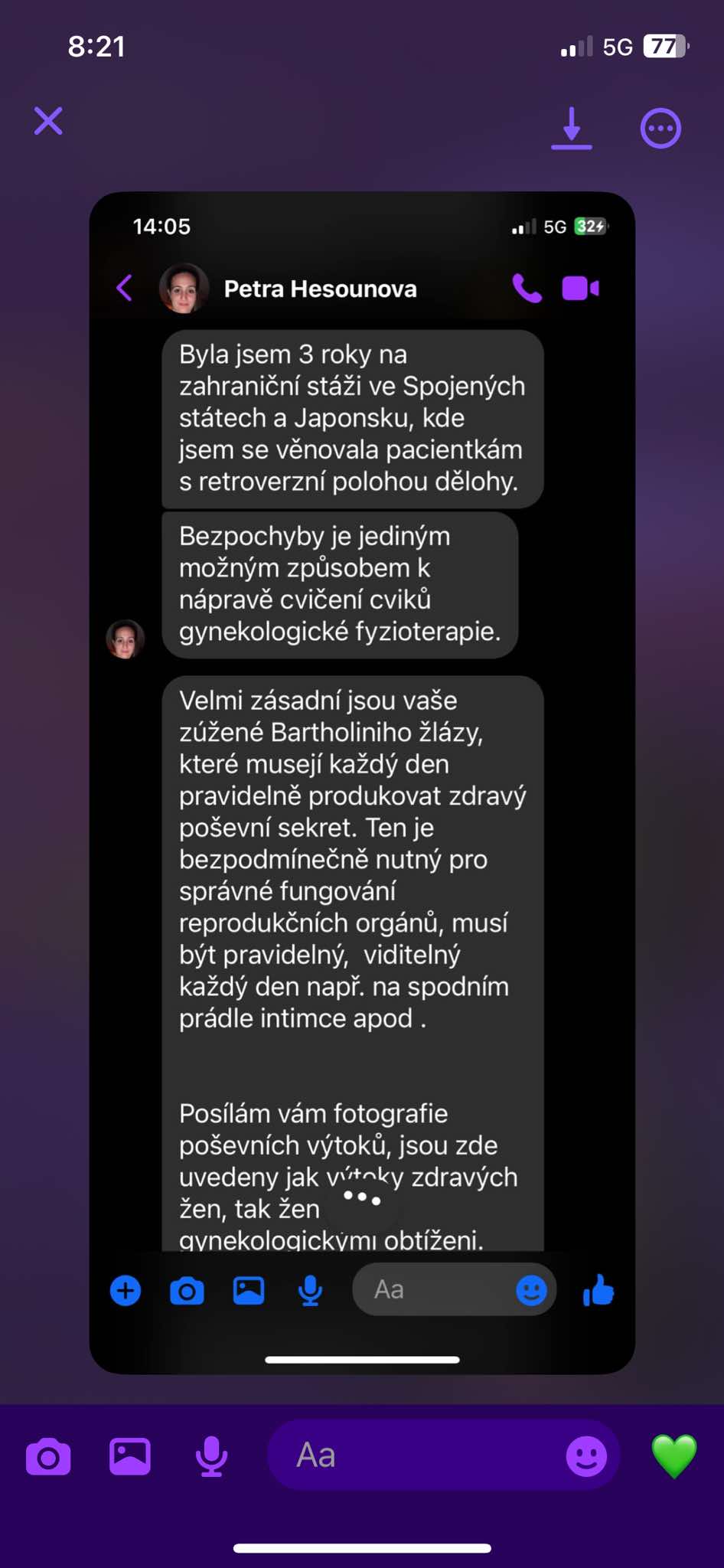Open the more options menu
Image resolution: width=724 pixels, height=1568 pixels.
660,128
